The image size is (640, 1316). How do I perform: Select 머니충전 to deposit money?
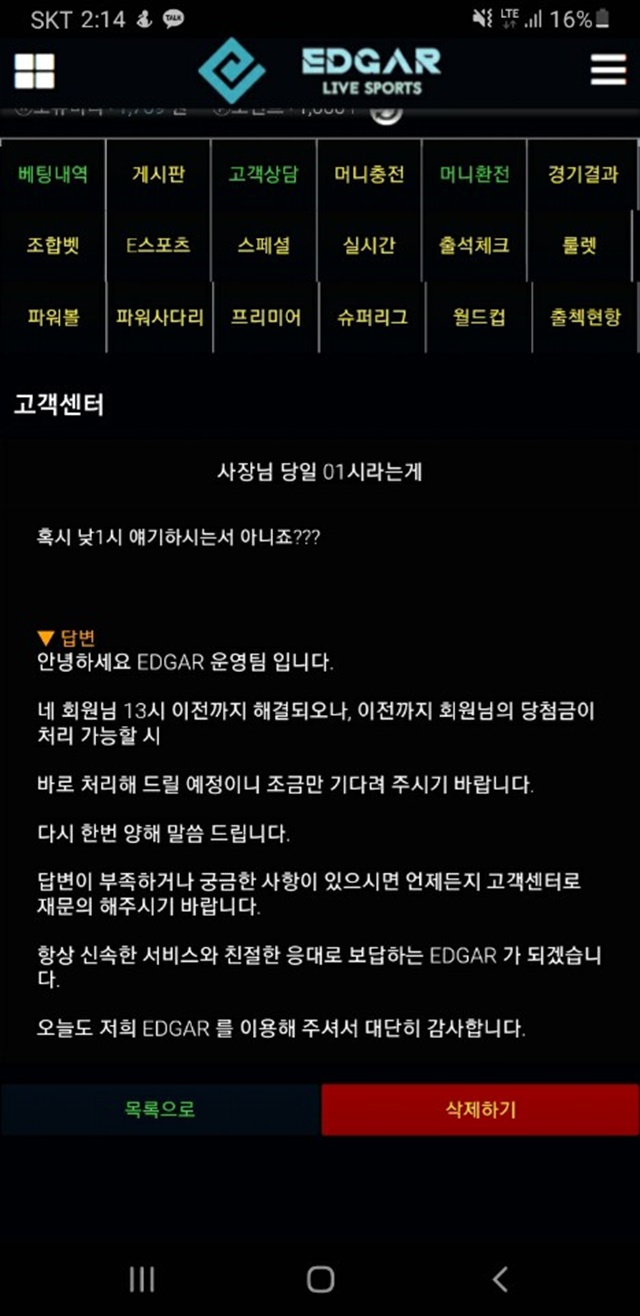[x=370, y=174]
